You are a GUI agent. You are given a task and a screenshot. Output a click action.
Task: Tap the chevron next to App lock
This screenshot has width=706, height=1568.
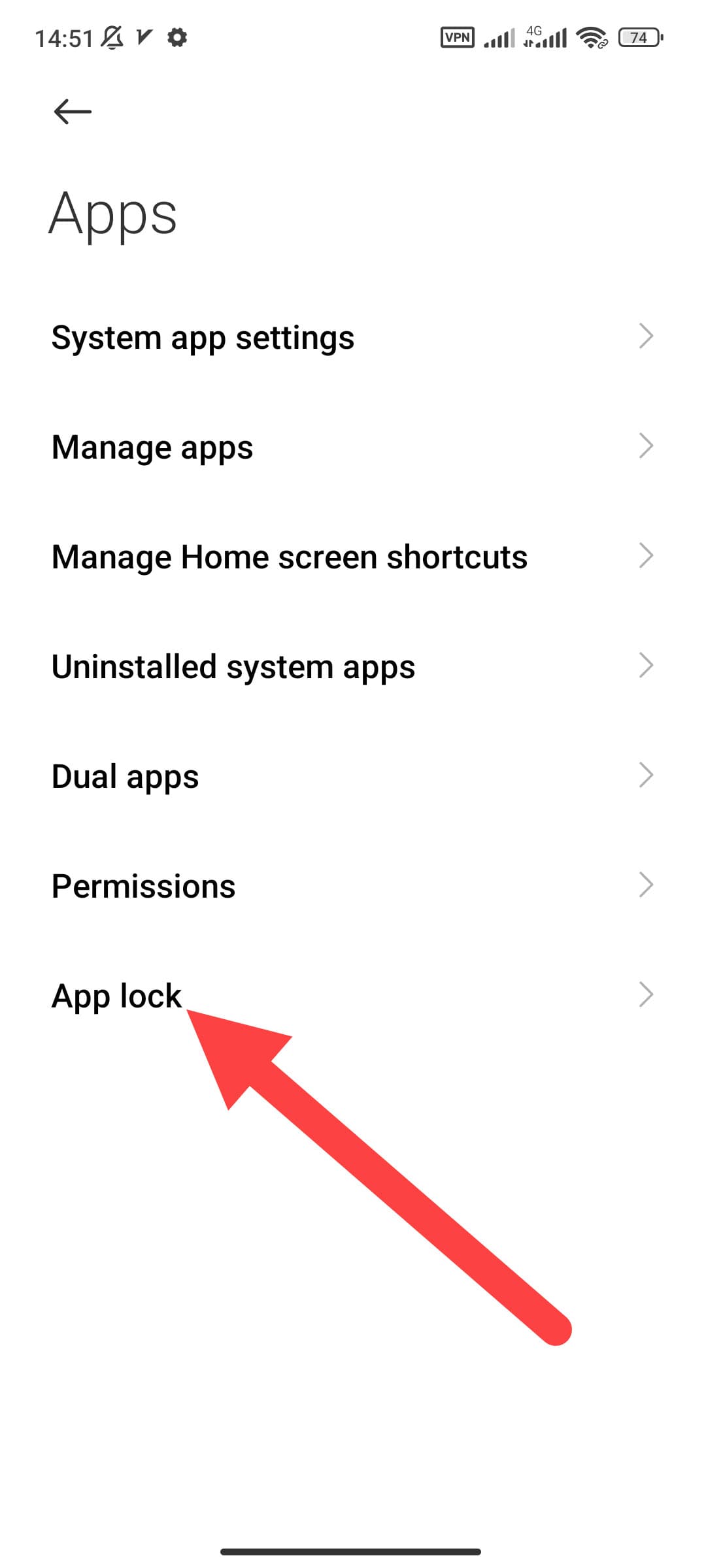[646, 995]
